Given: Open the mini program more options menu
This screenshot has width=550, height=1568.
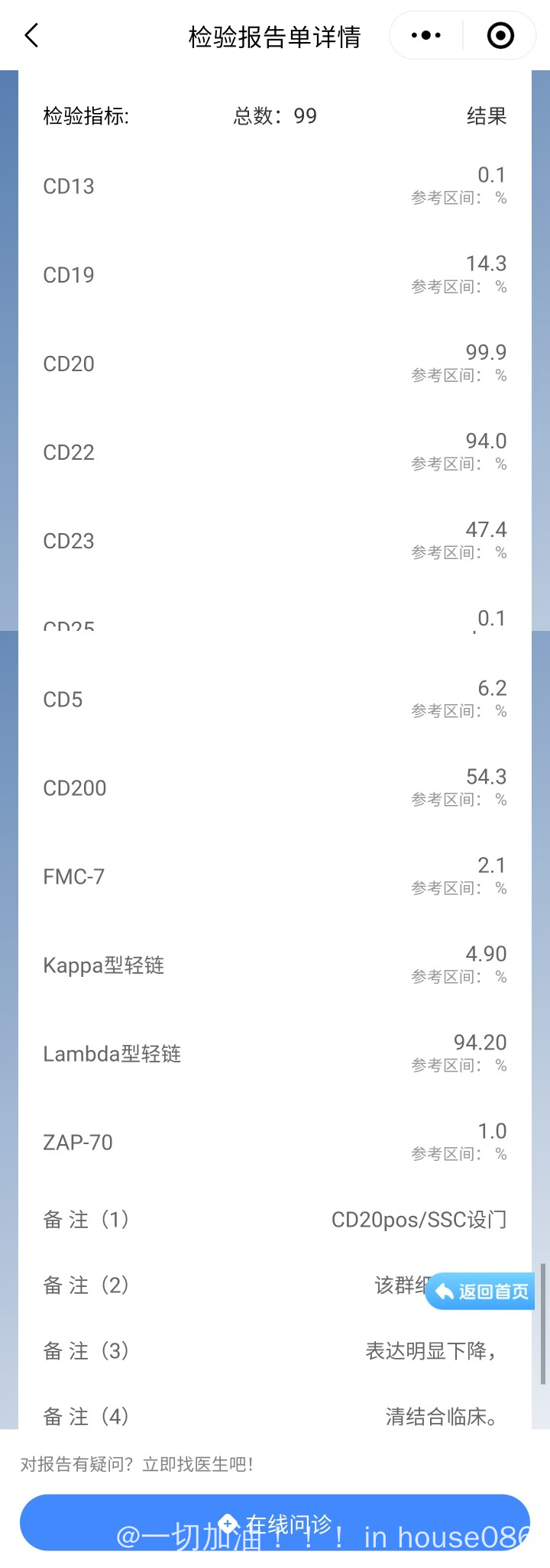Looking at the screenshot, I should pyautogui.click(x=426, y=35).
